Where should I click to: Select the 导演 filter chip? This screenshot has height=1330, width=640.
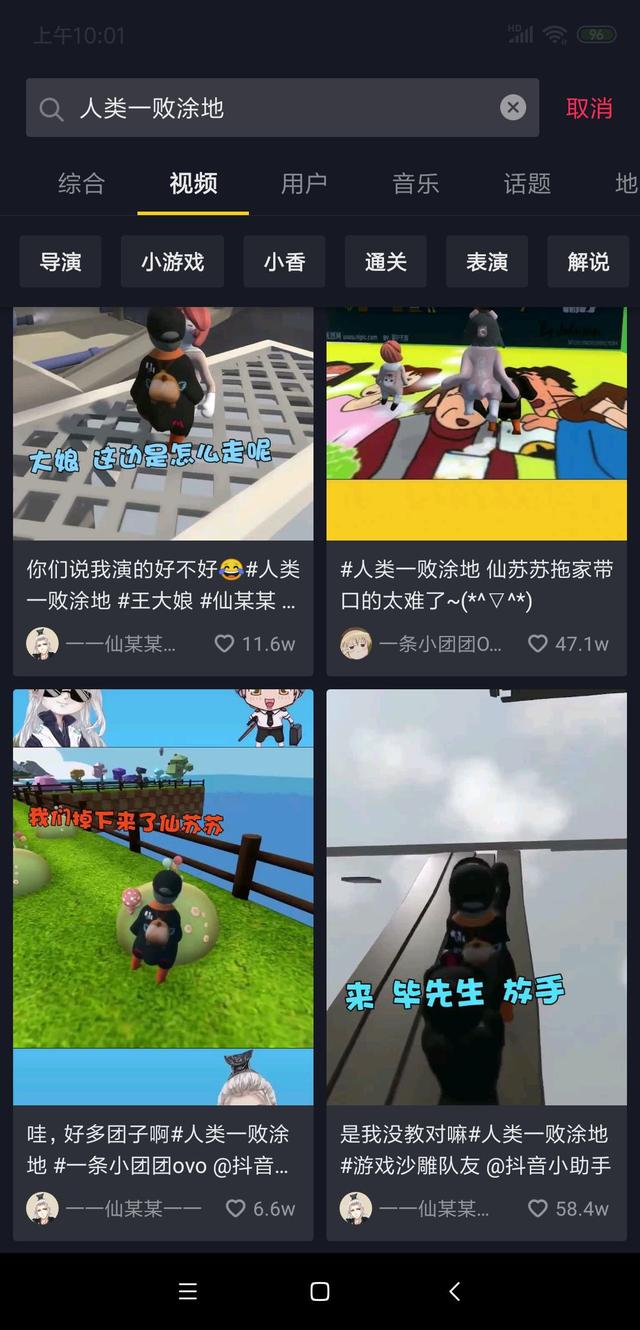60,262
